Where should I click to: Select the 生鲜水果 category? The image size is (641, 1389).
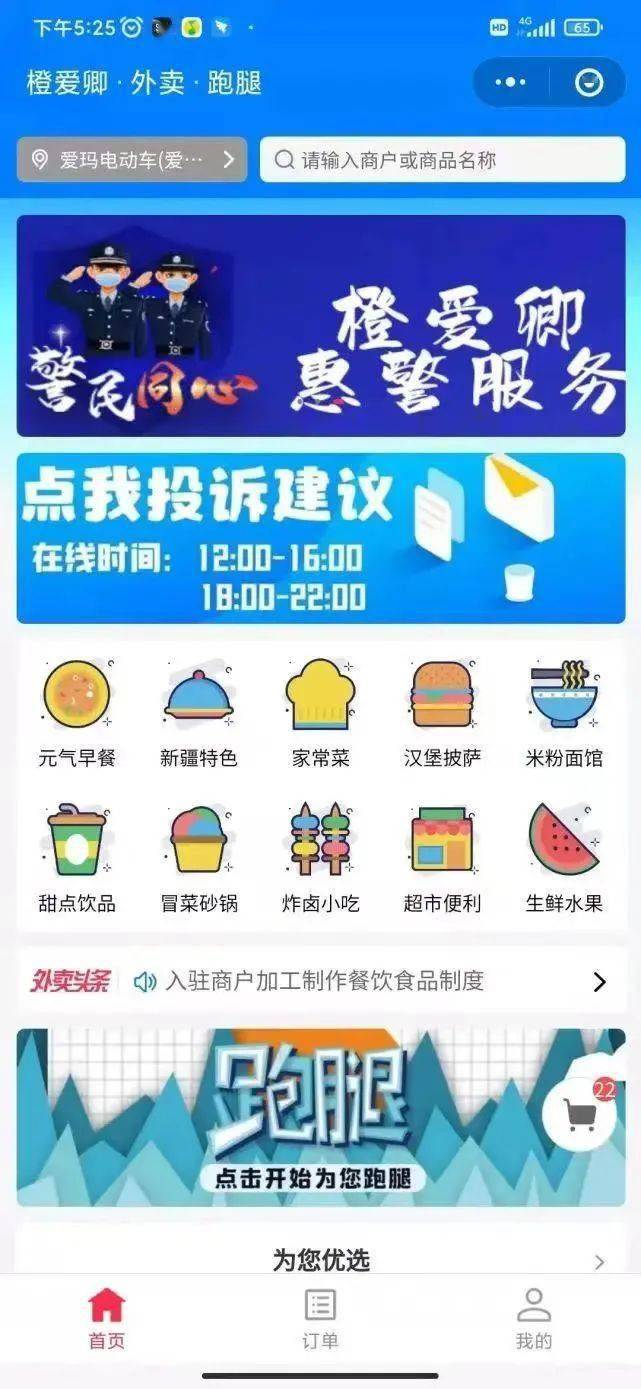click(x=564, y=859)
